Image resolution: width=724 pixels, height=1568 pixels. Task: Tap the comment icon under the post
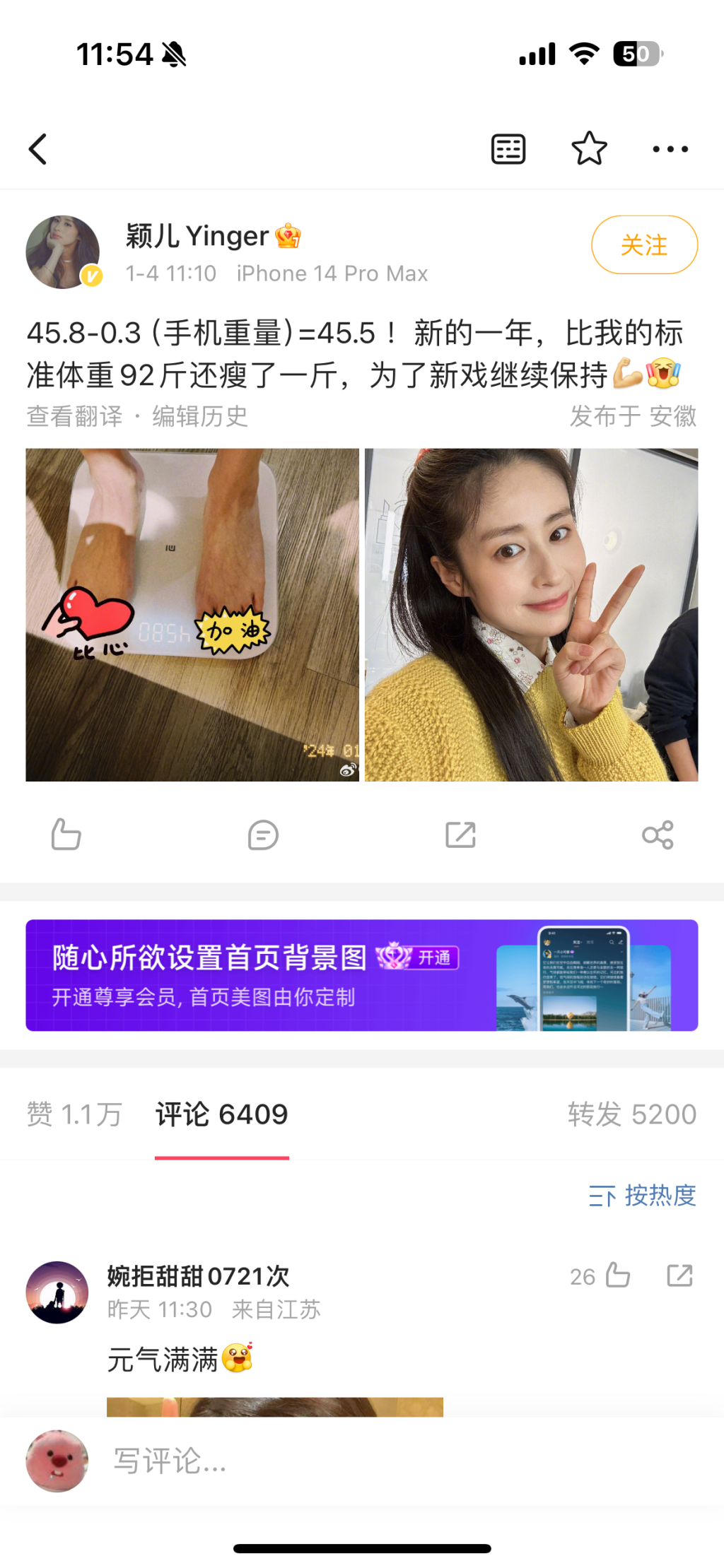point(263,835)
